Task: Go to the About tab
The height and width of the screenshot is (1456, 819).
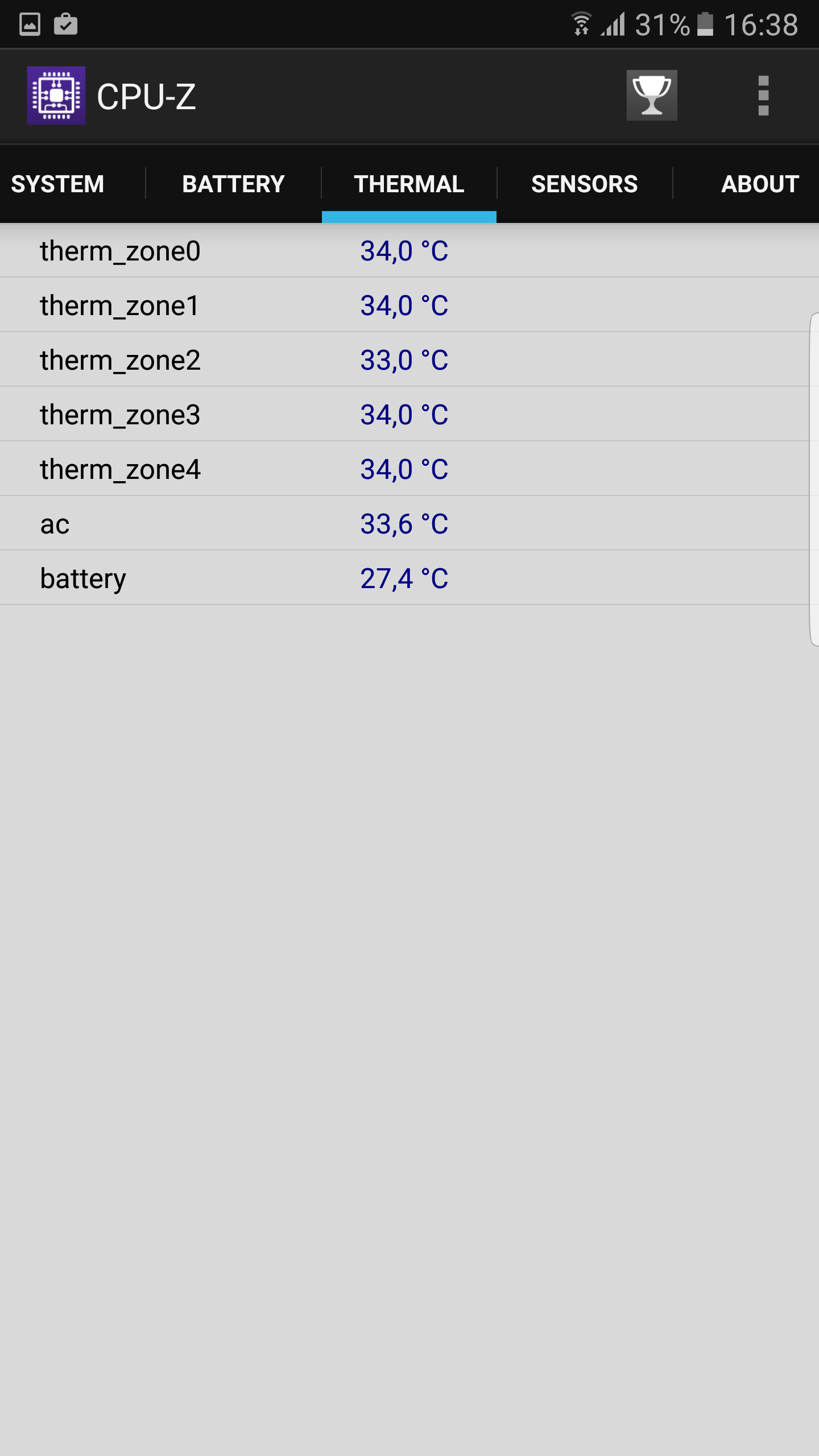Action: pyautogui.click(x=760, y=184)
